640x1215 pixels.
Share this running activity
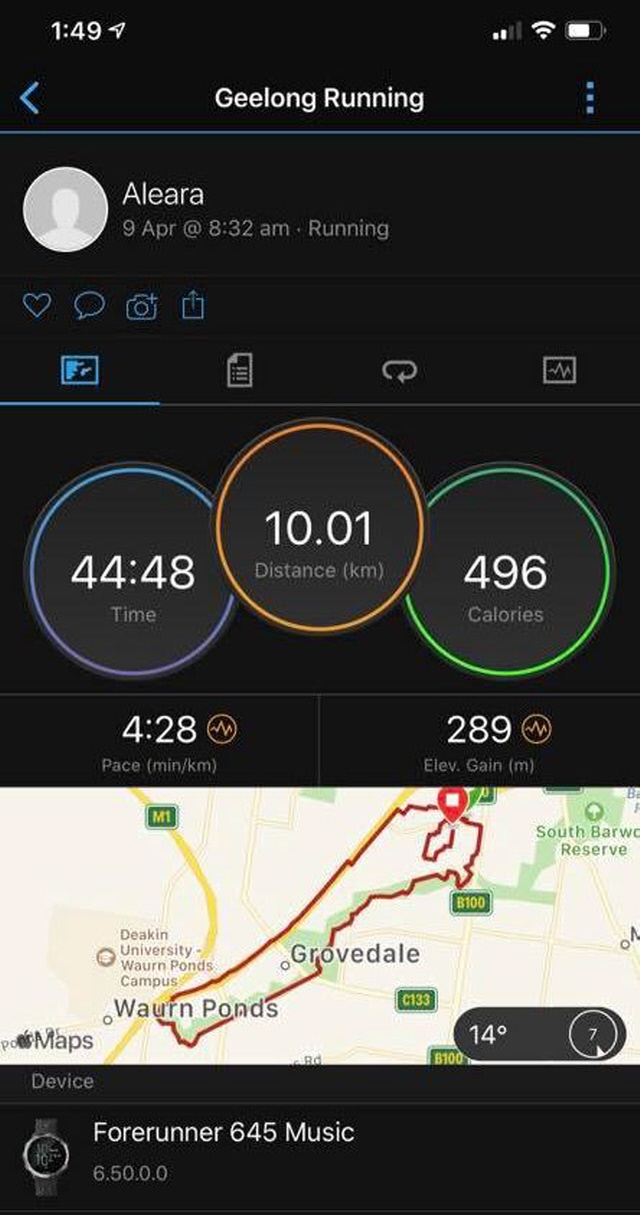(x=193, y=305)
